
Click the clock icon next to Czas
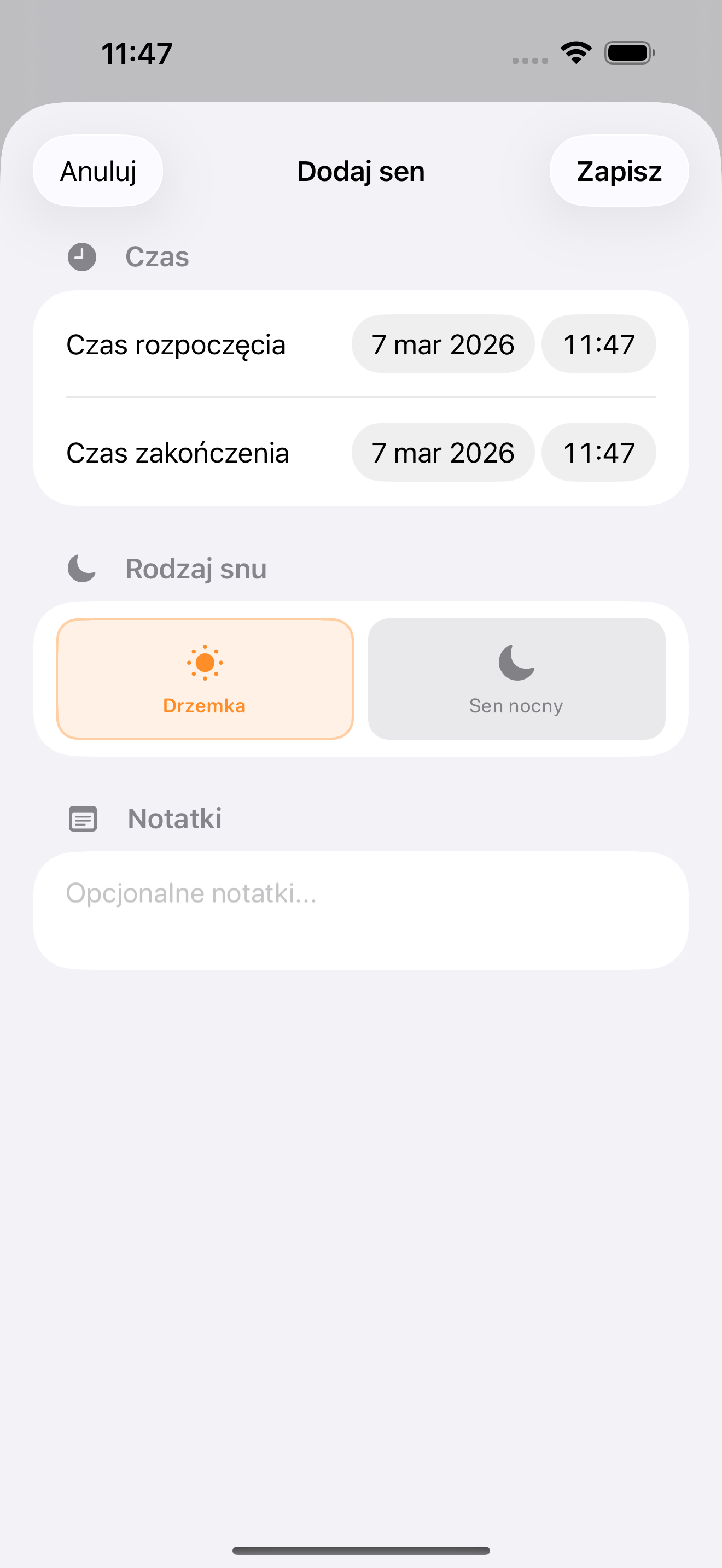(x=82, y=257)
